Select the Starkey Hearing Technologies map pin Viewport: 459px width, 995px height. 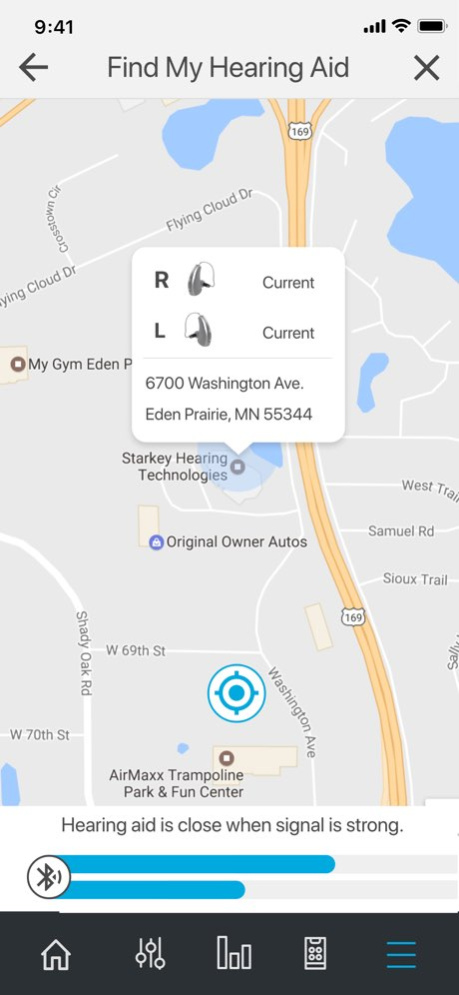(x=237, y=467)
